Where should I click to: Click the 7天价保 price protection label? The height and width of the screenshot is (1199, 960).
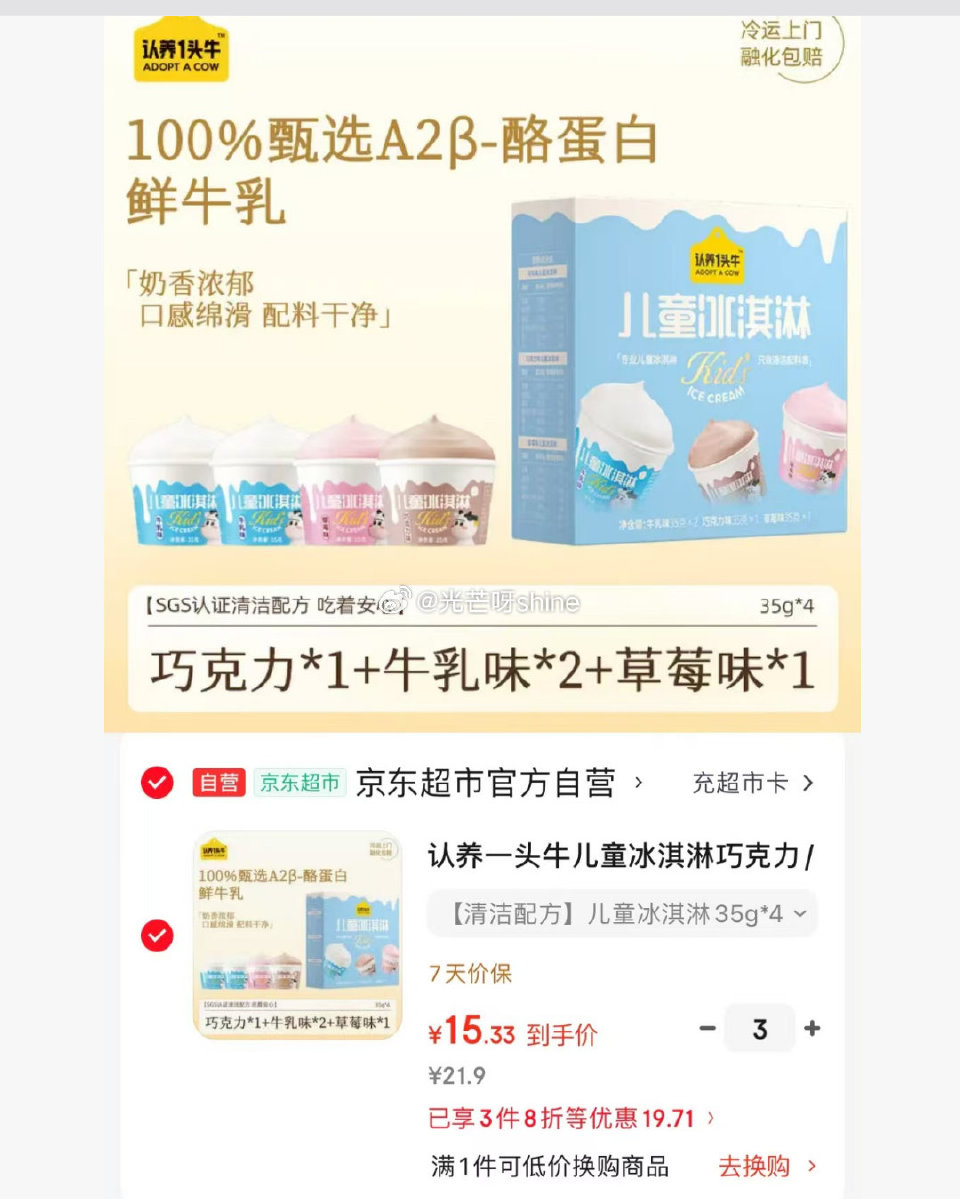coord(471,973)
